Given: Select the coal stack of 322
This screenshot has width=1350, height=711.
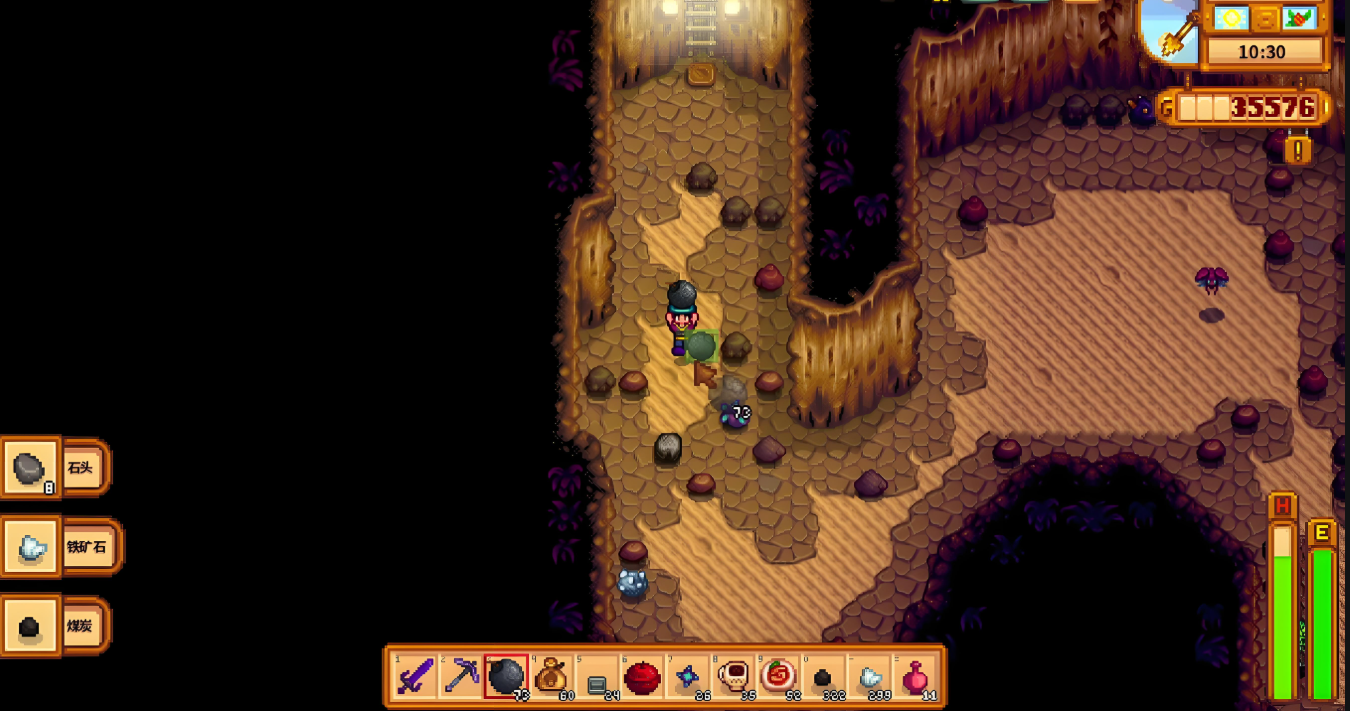Looking at the screenshot, I should (x=823, y=677).
